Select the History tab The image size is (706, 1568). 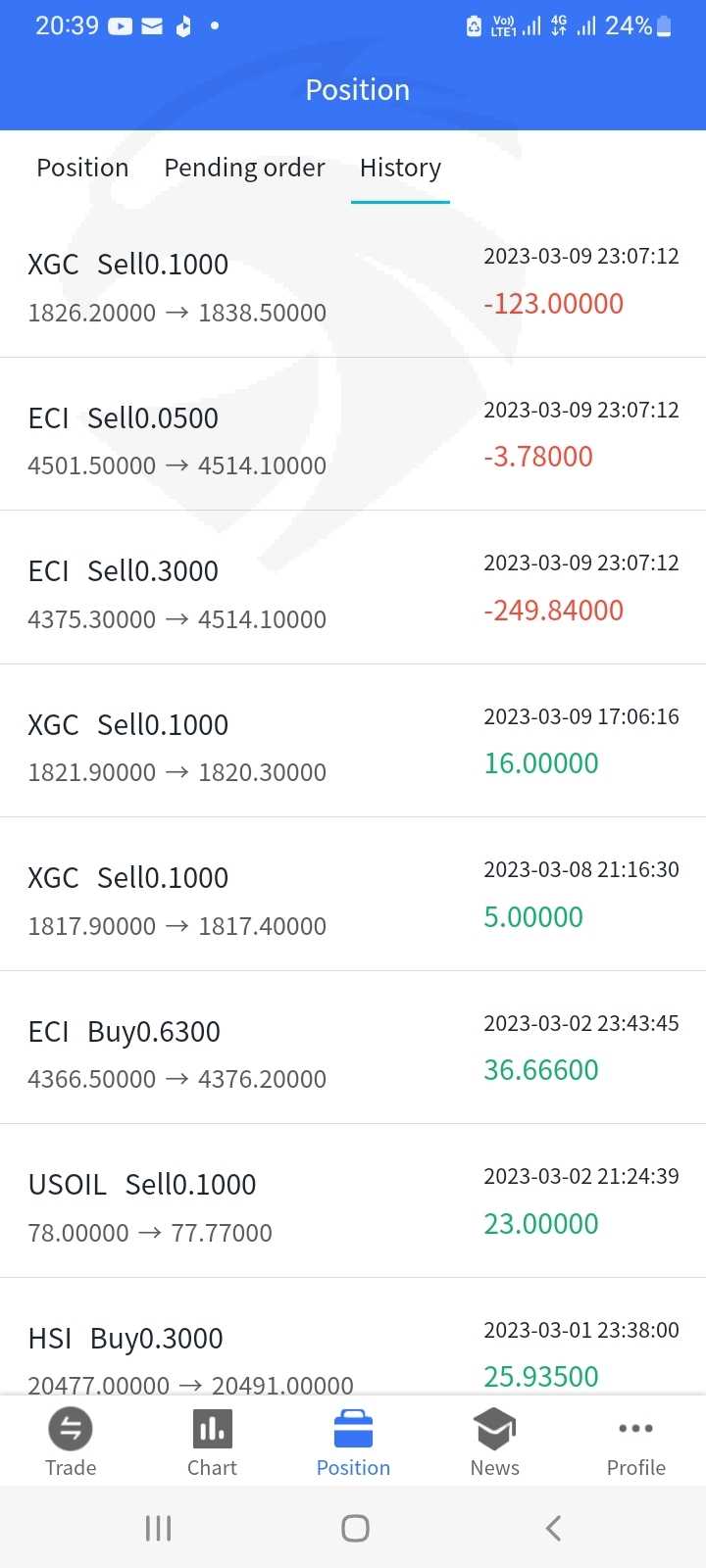click(x=400, y=169)
